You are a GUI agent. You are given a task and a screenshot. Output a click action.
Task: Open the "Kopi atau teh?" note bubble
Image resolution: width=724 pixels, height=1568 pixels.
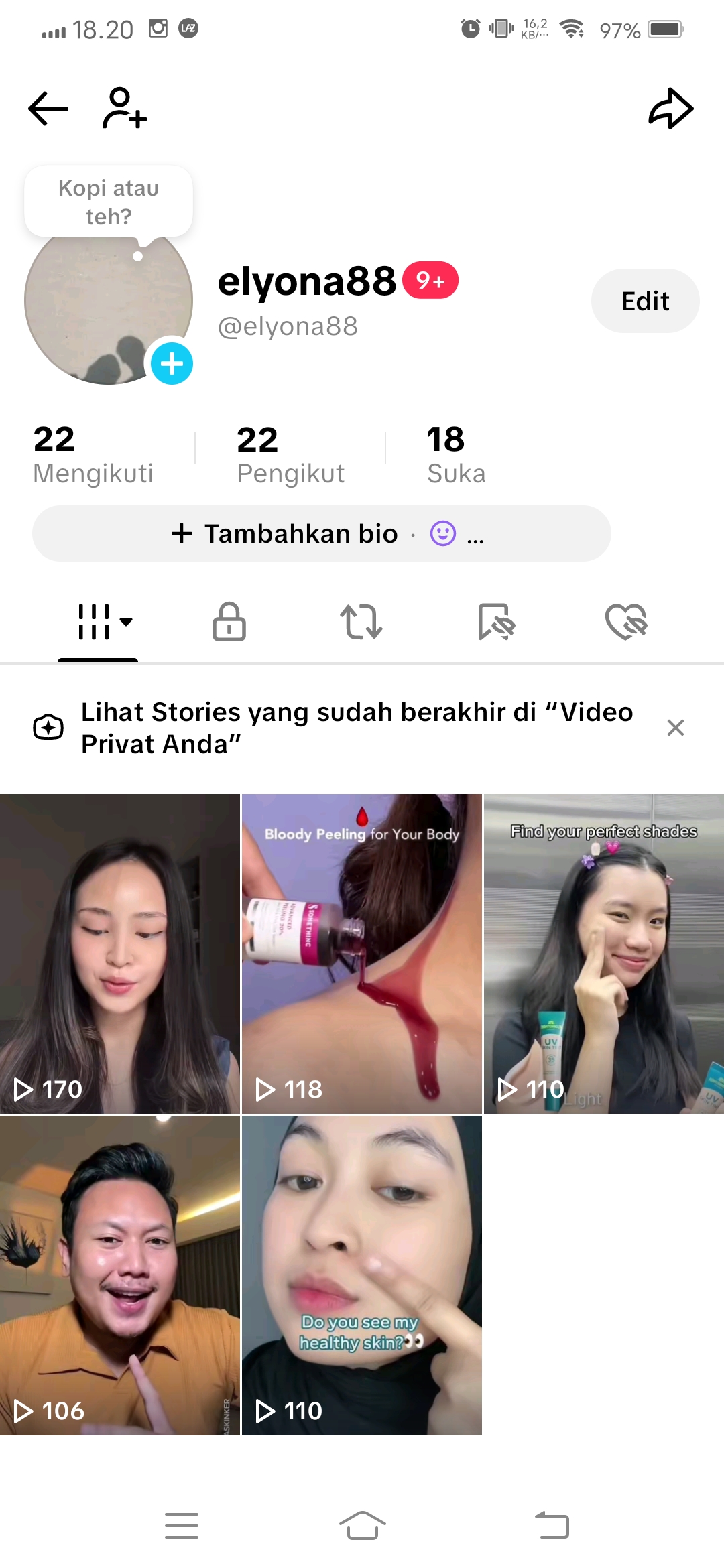(109, 202)
